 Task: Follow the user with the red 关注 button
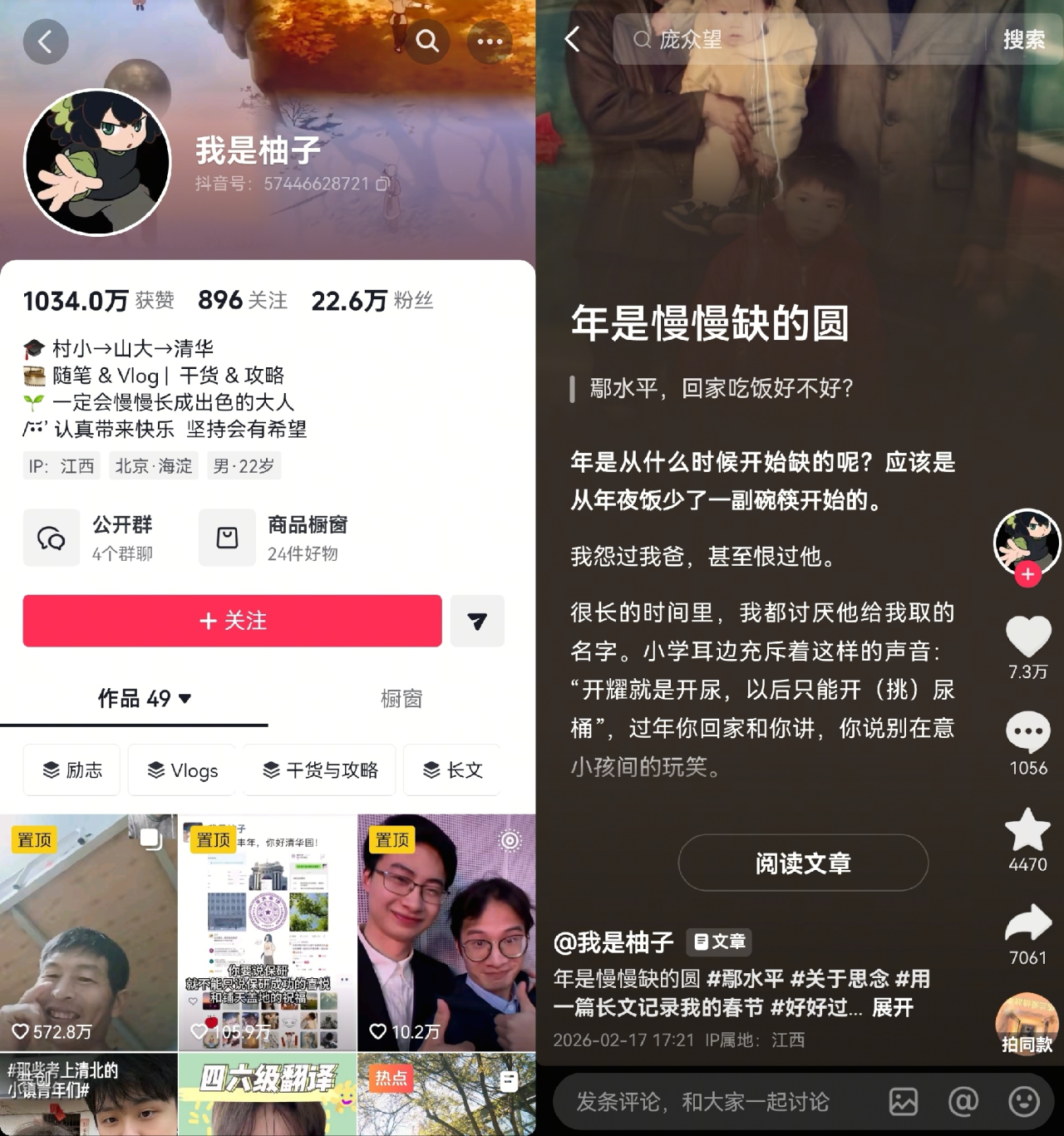[x=232, y=621]
